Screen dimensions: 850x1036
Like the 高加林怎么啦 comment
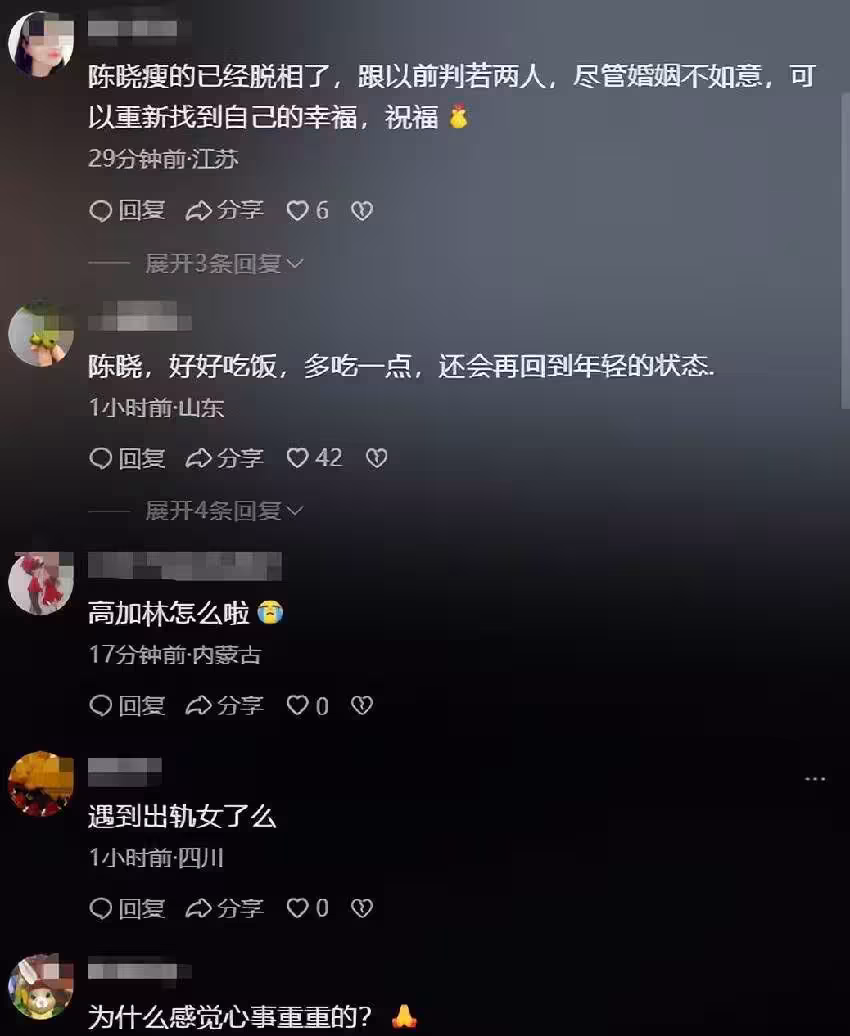[298, 706]
